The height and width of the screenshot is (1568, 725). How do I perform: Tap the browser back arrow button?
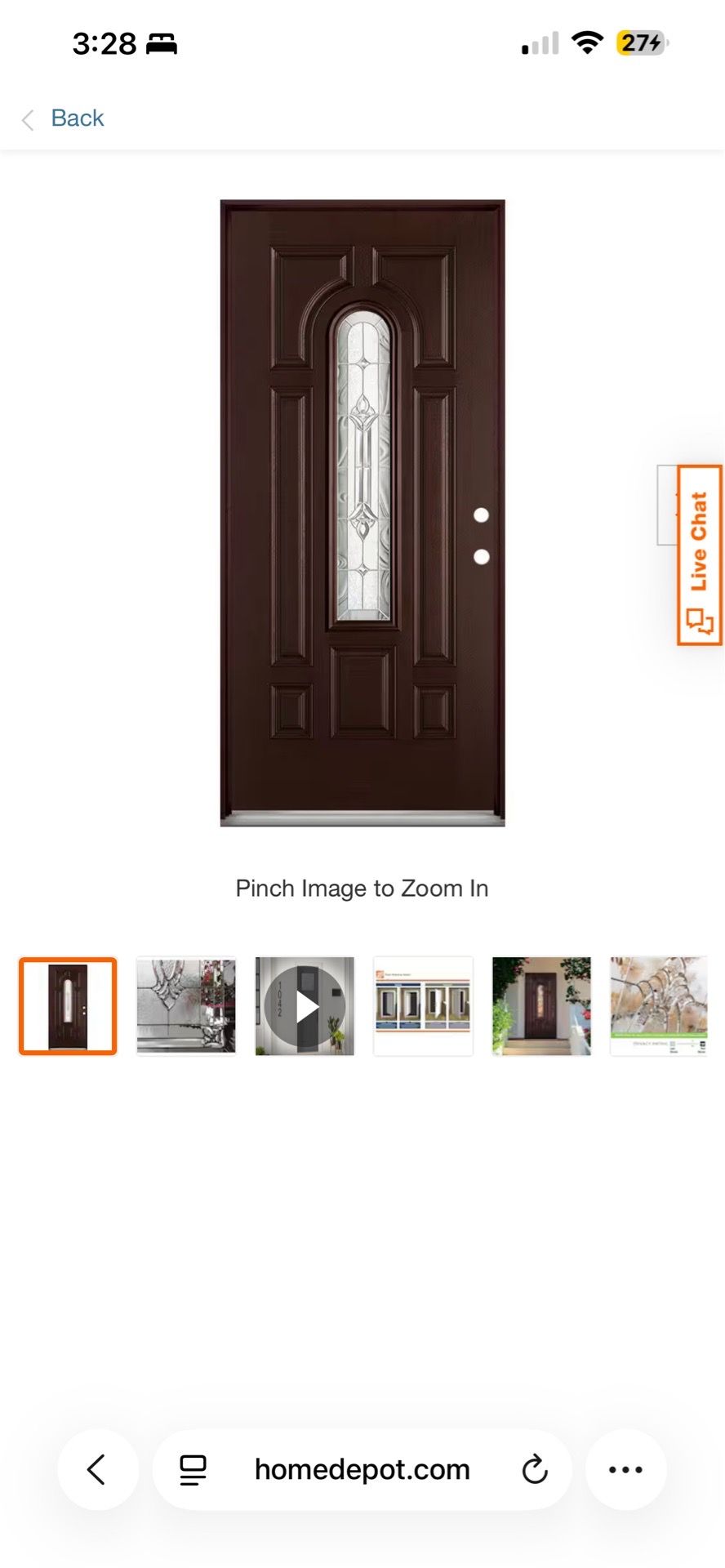click(98, 1469)
